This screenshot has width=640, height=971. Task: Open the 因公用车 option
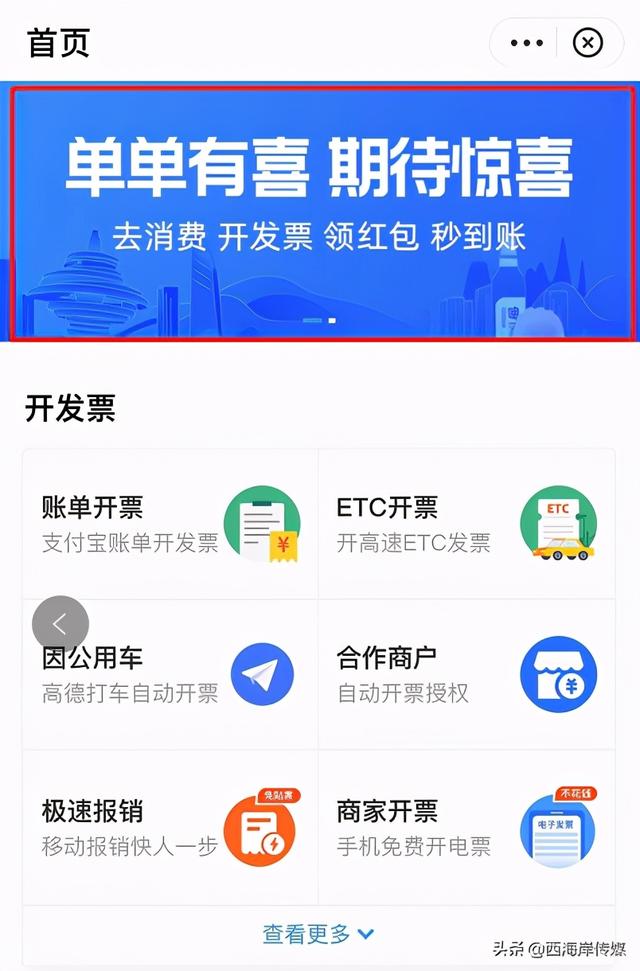[170, 675]
